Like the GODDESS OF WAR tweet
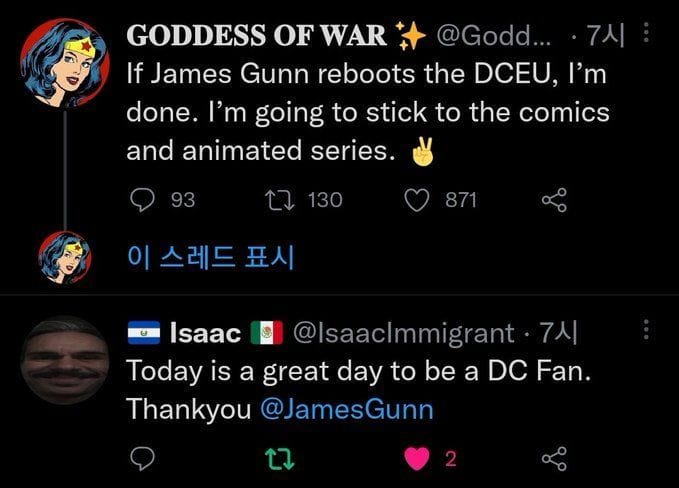The image size is (679, 488). (417, 200)
